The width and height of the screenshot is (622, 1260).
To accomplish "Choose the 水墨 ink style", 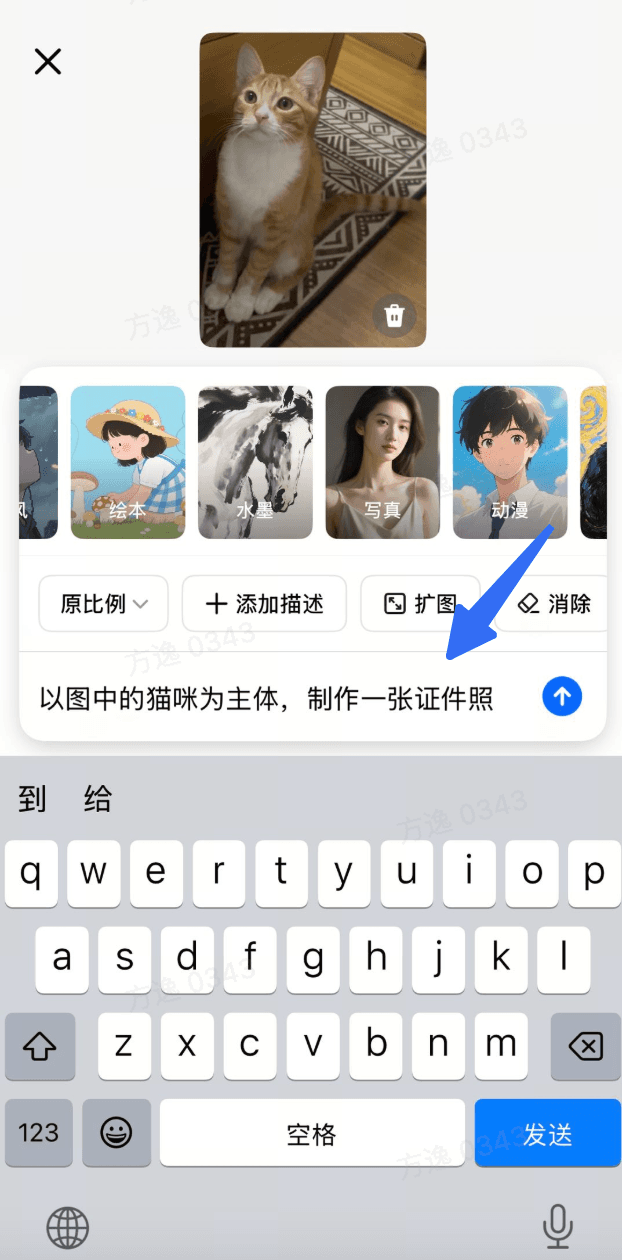I will coord(255,463).
